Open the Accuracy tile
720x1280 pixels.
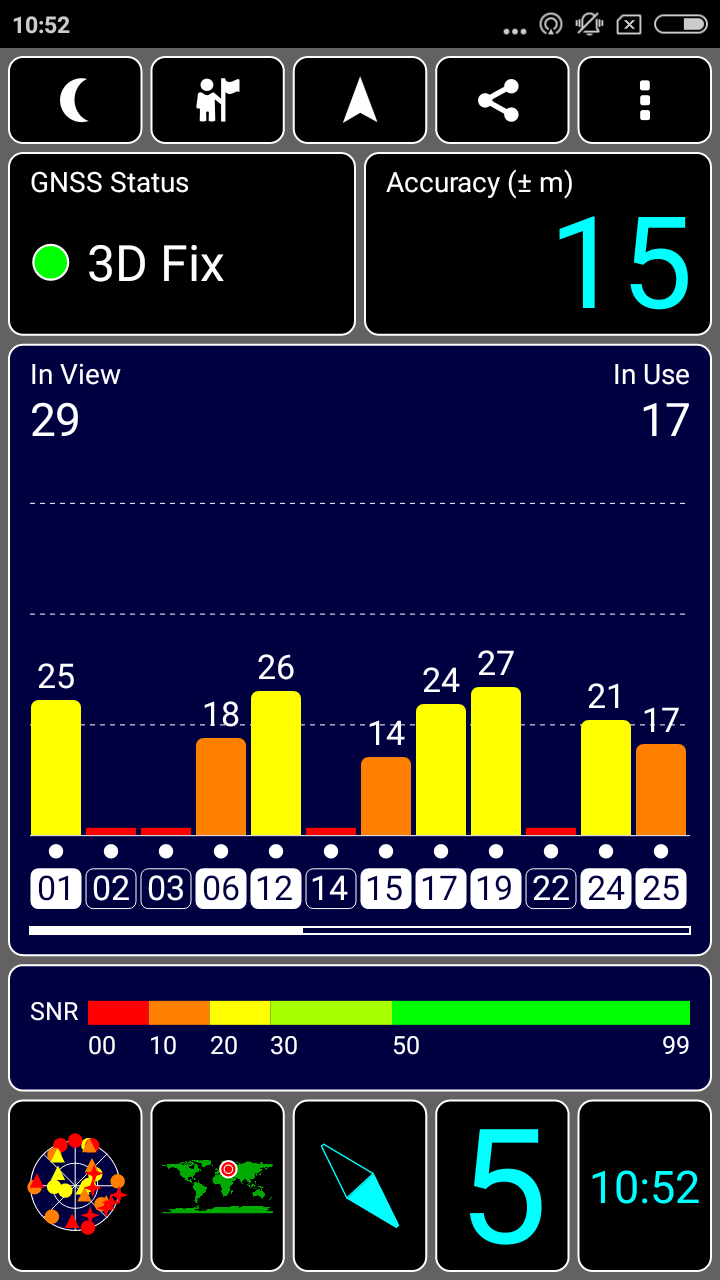(x=538, y=244)
